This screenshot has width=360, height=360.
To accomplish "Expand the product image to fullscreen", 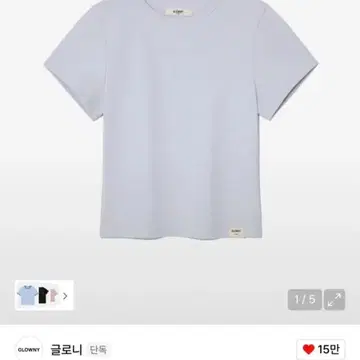I will click(x=334, y=300).
